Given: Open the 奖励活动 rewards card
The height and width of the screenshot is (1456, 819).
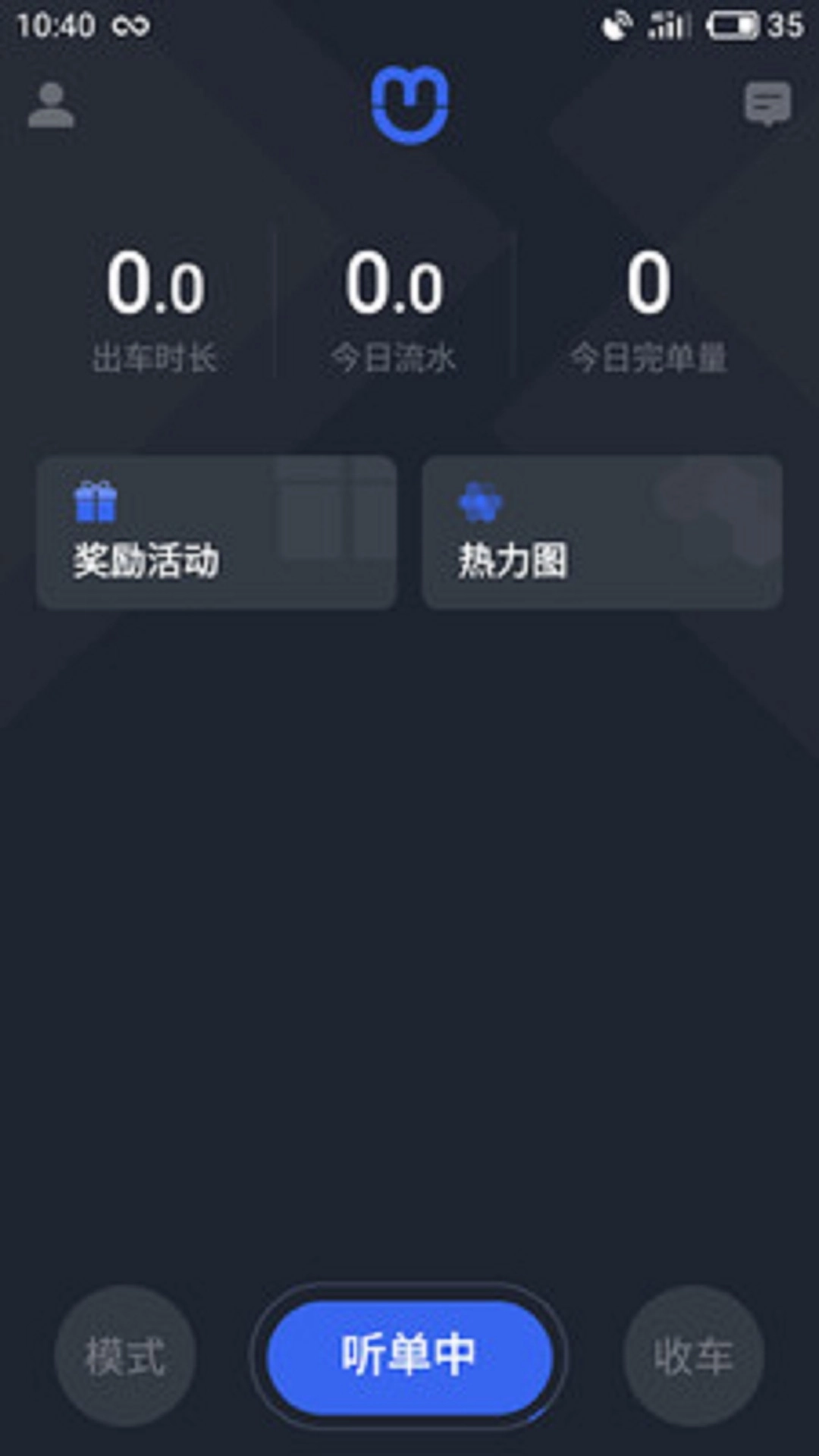Looking at the screenshot, I should click(x=216, y=531).
